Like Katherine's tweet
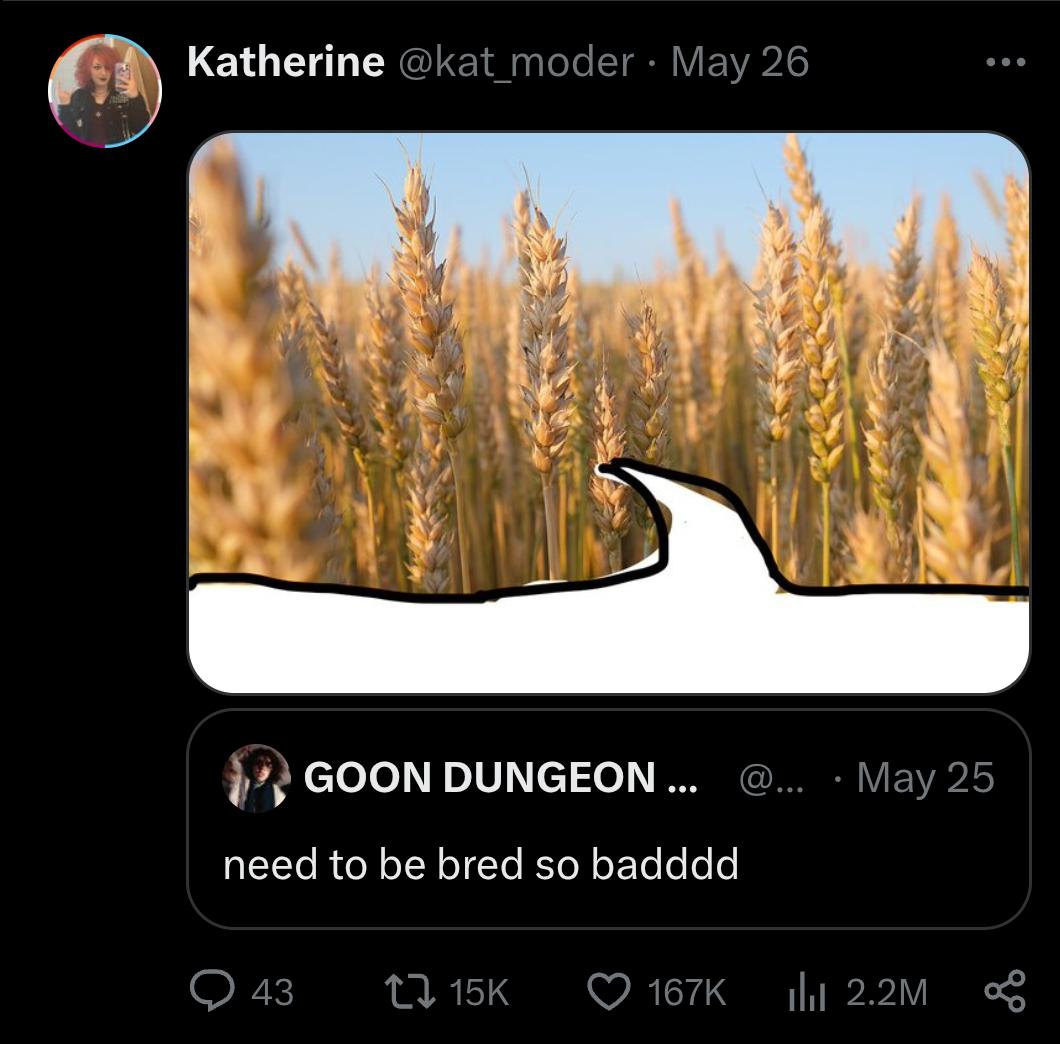Viewport: 1060px width, 1044px height. [609, 991]
